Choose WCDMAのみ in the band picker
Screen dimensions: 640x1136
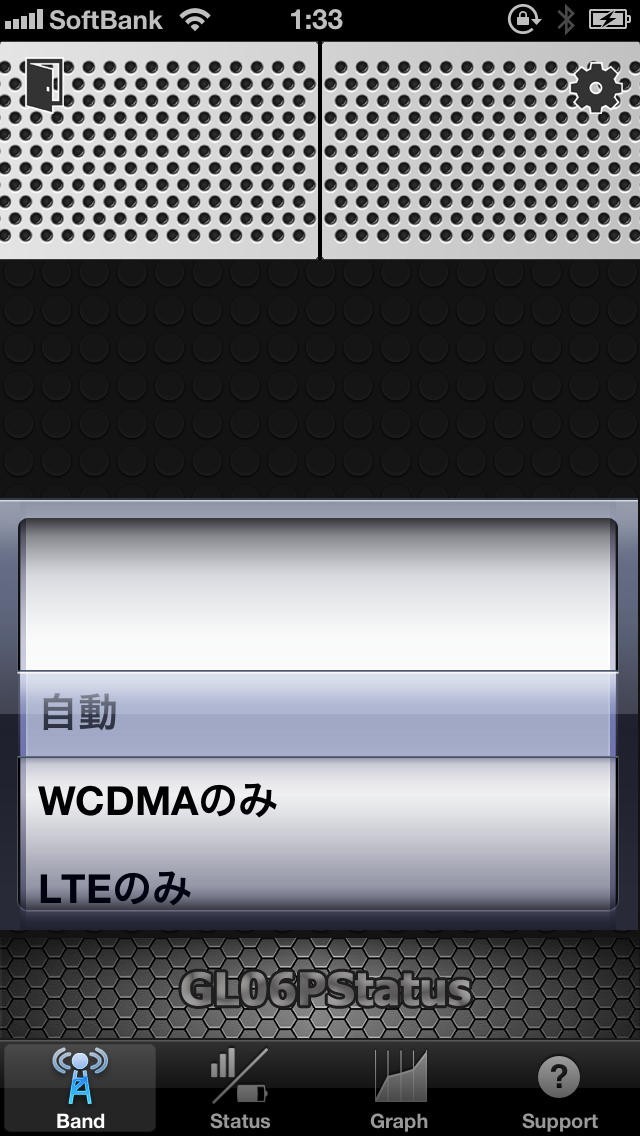pos(318,800)
